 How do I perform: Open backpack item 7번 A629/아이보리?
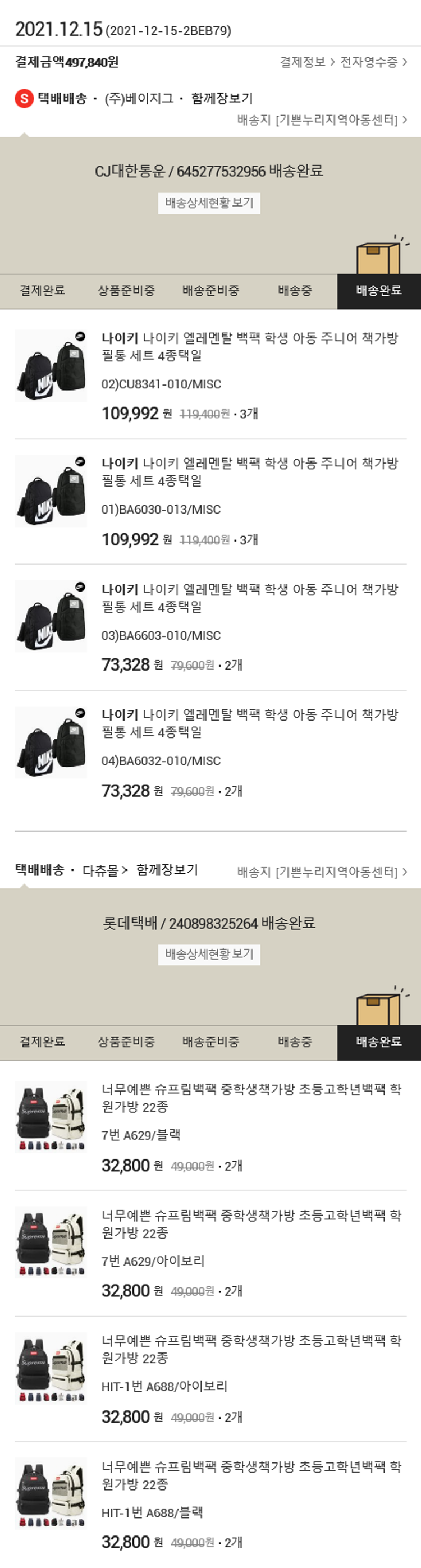click(x=251, y=1223)
